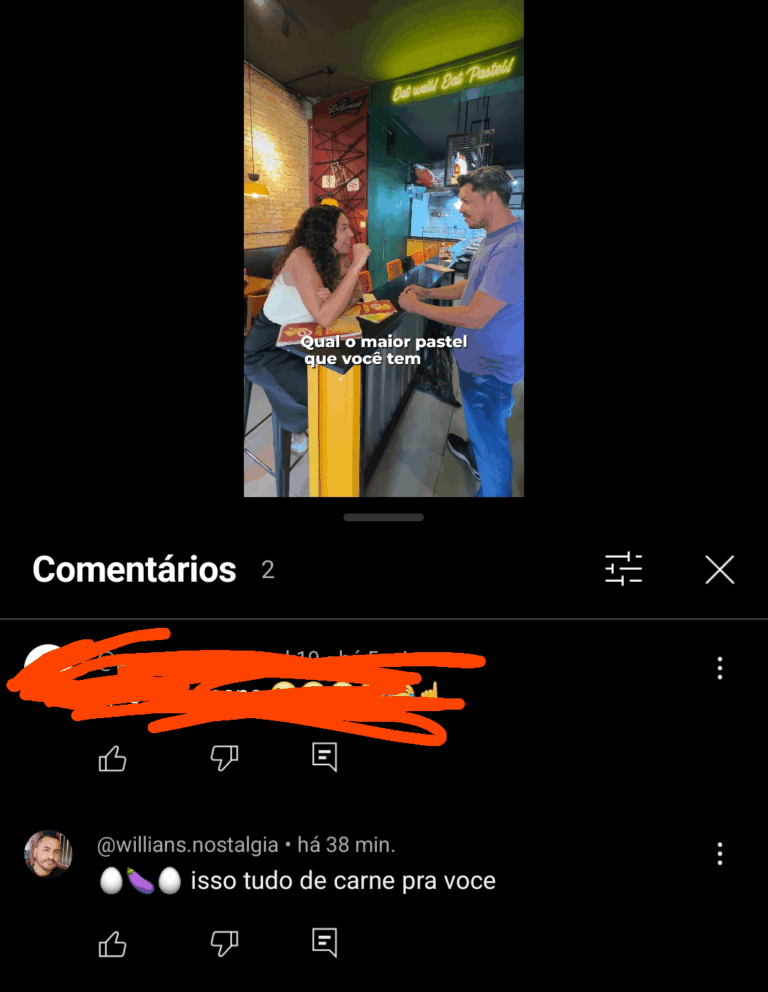768x992 pixels.
Task: Tap the comments panel drag handle
Action: click(x=384, y=517)
